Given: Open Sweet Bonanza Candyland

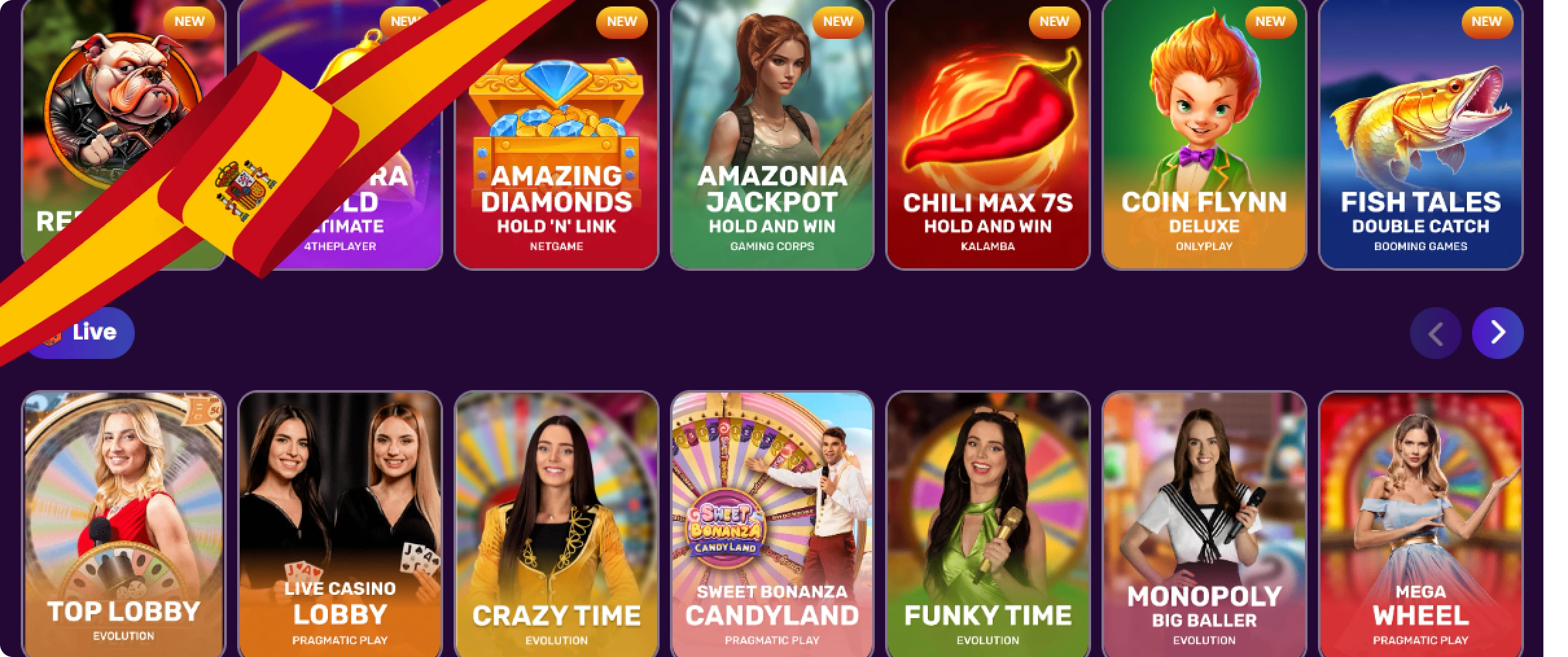Looking at the screenshot, I should [x=772, y=525].
